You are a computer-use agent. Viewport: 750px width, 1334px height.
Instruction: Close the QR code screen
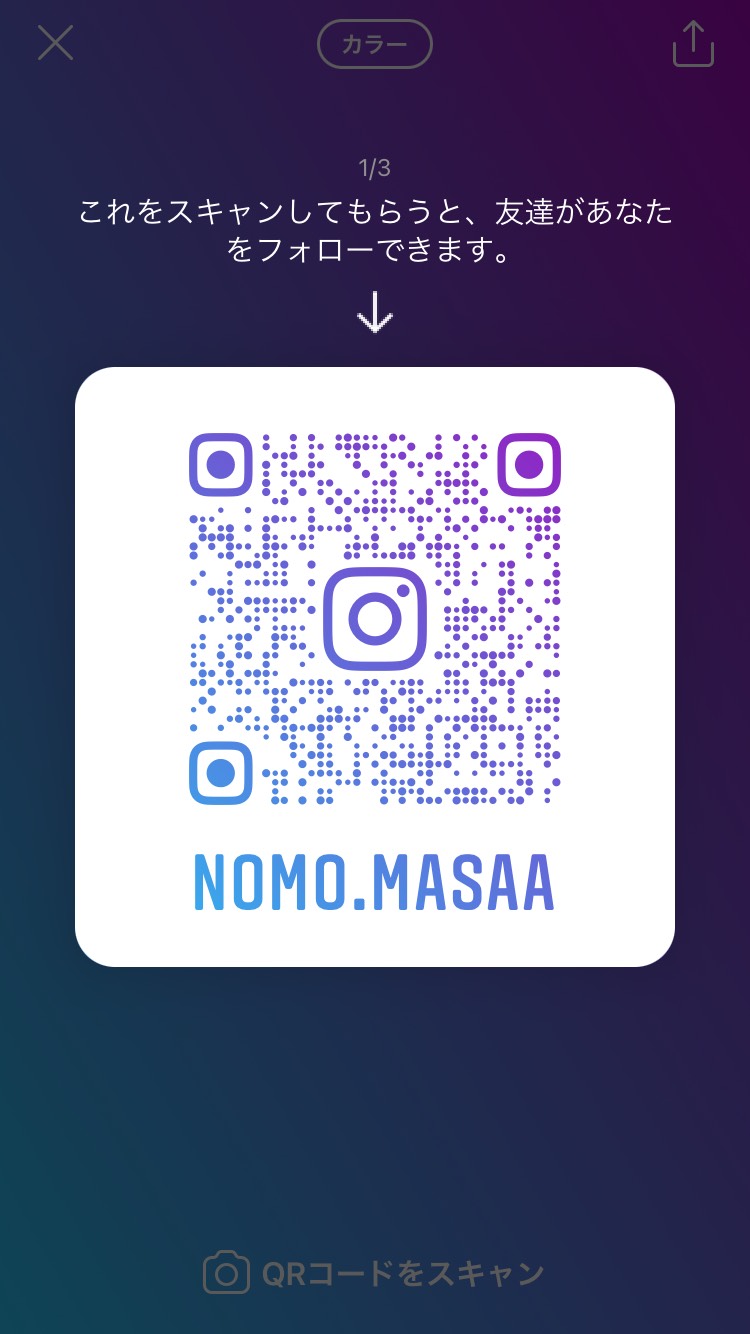55,43
